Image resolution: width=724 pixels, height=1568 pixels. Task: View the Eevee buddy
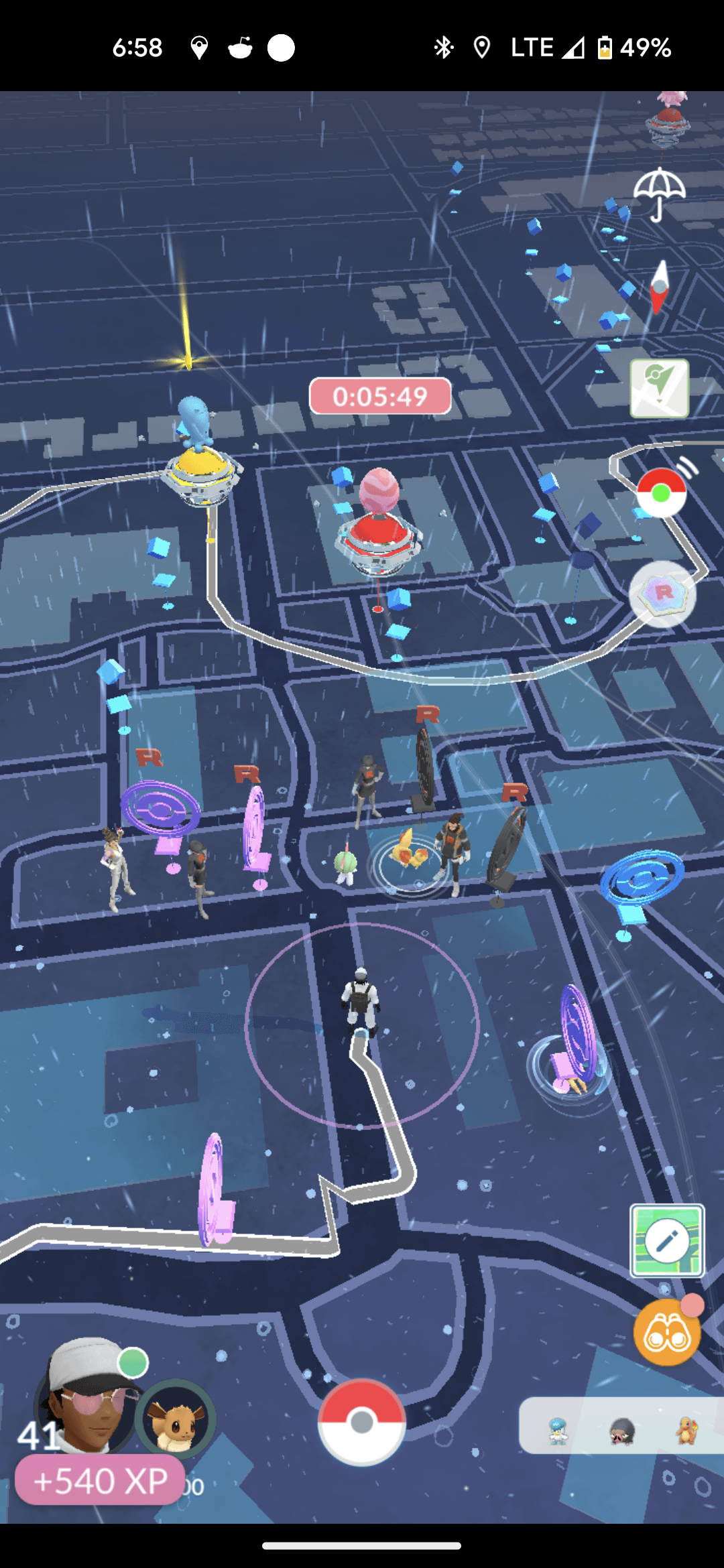click(x=176, y=1421)
